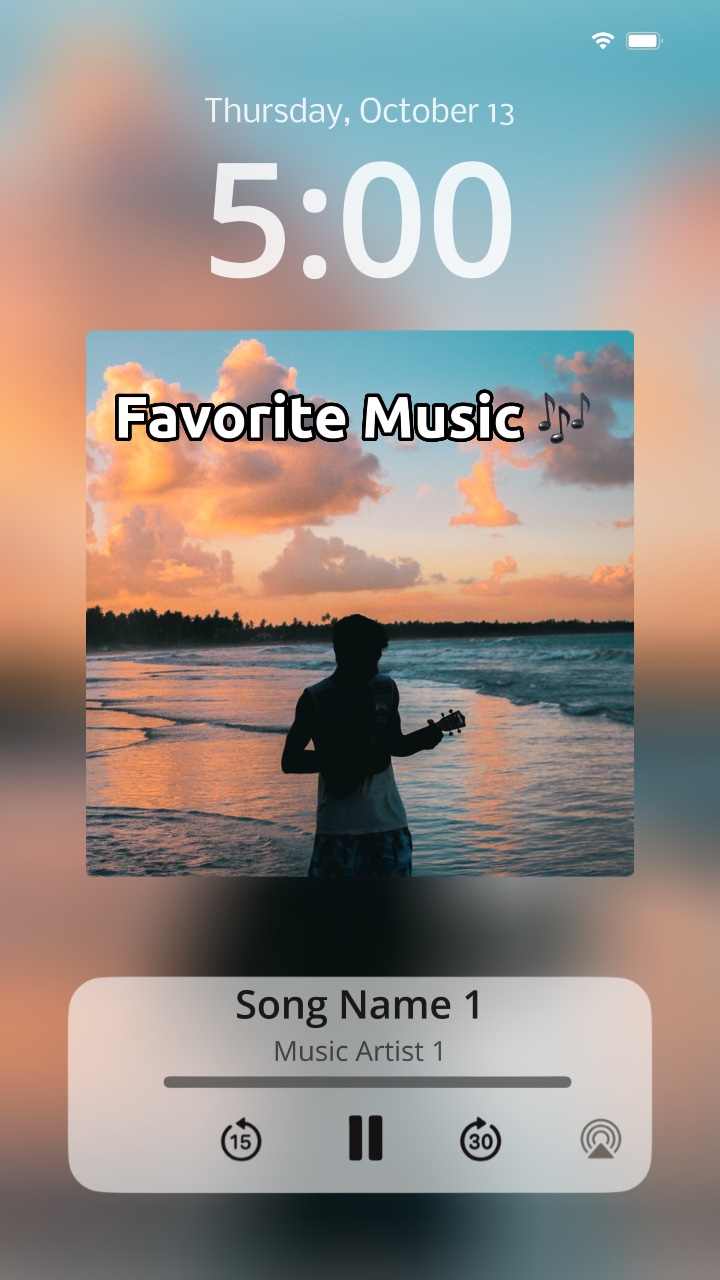Viewport: 720px width, 1280px height.
Task: Pause the currently playing song
Action: [365, 1139]
